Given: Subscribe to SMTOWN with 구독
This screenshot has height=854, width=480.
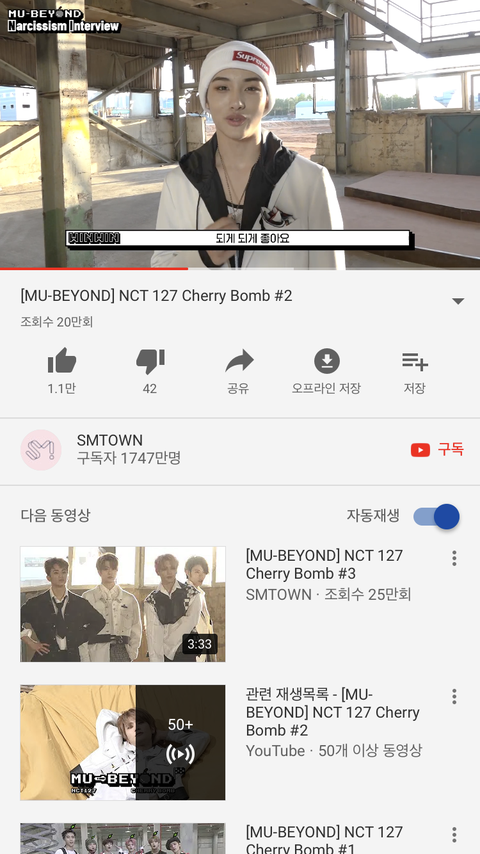Looking at the screenshot, I should click(x=437, y=449).
